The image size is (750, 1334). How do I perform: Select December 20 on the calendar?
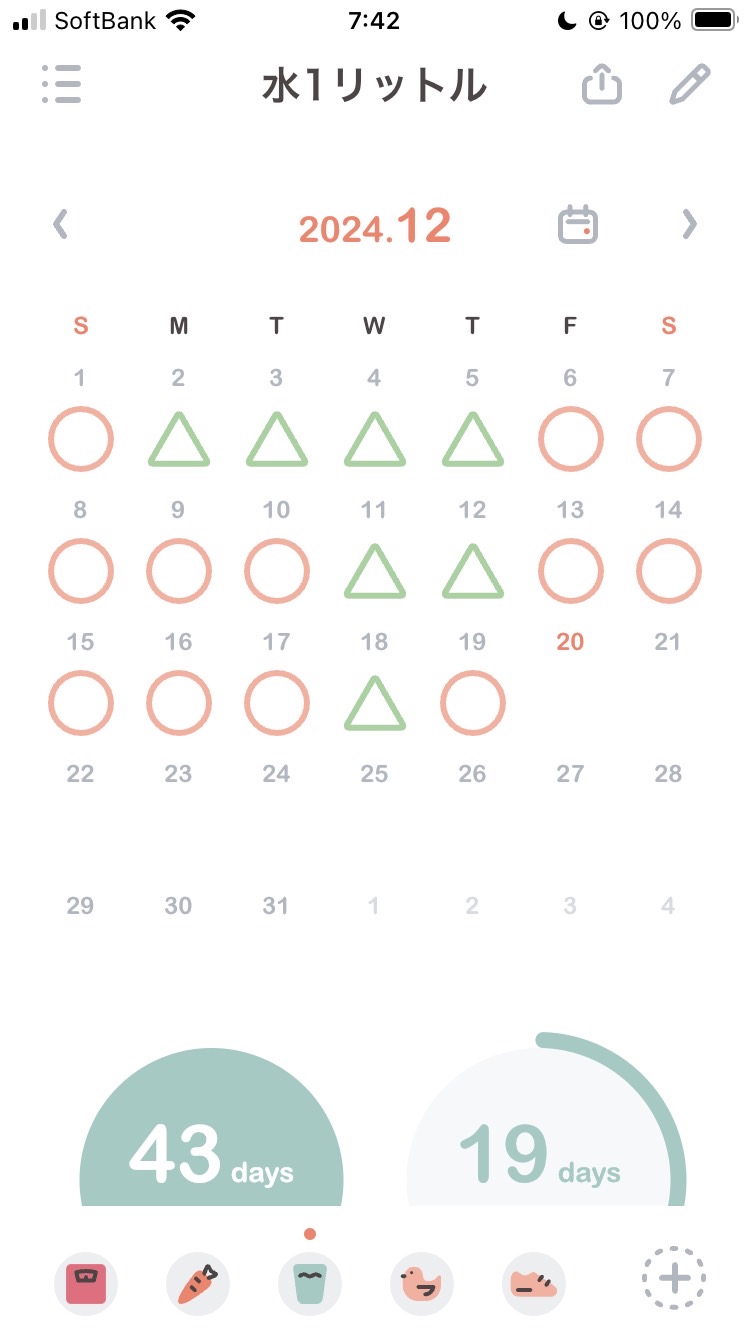(570, 642)
